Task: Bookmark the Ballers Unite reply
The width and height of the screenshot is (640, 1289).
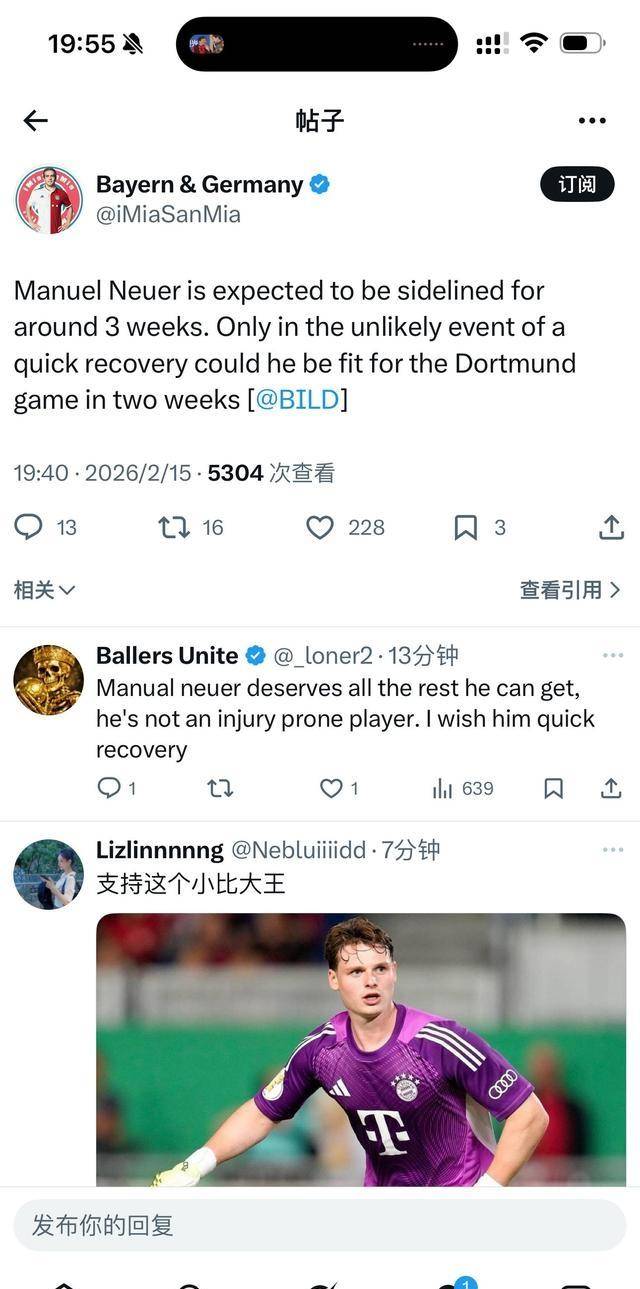Action: pos(553,789)
